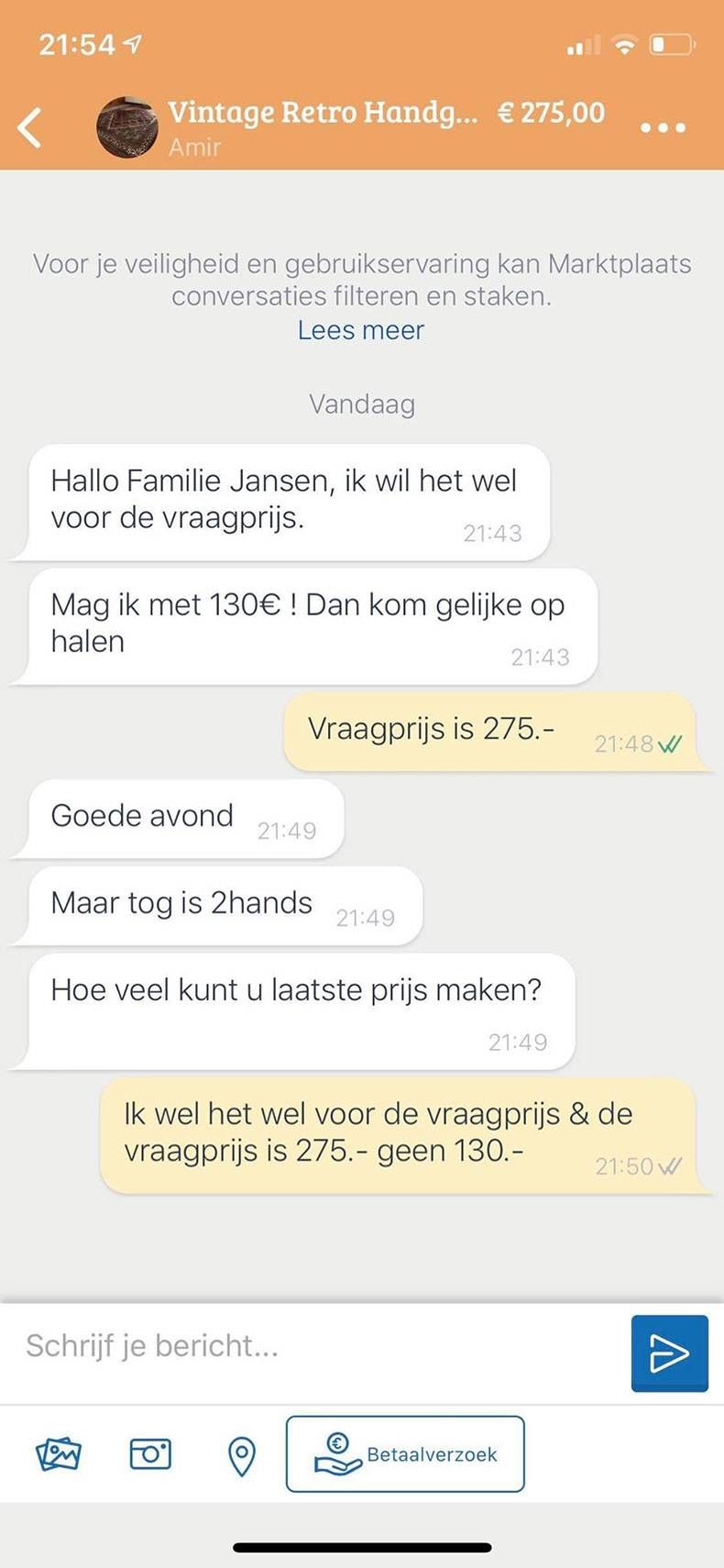Open the conversation with the back arrow
The image size is (724, 1568).
32,127
